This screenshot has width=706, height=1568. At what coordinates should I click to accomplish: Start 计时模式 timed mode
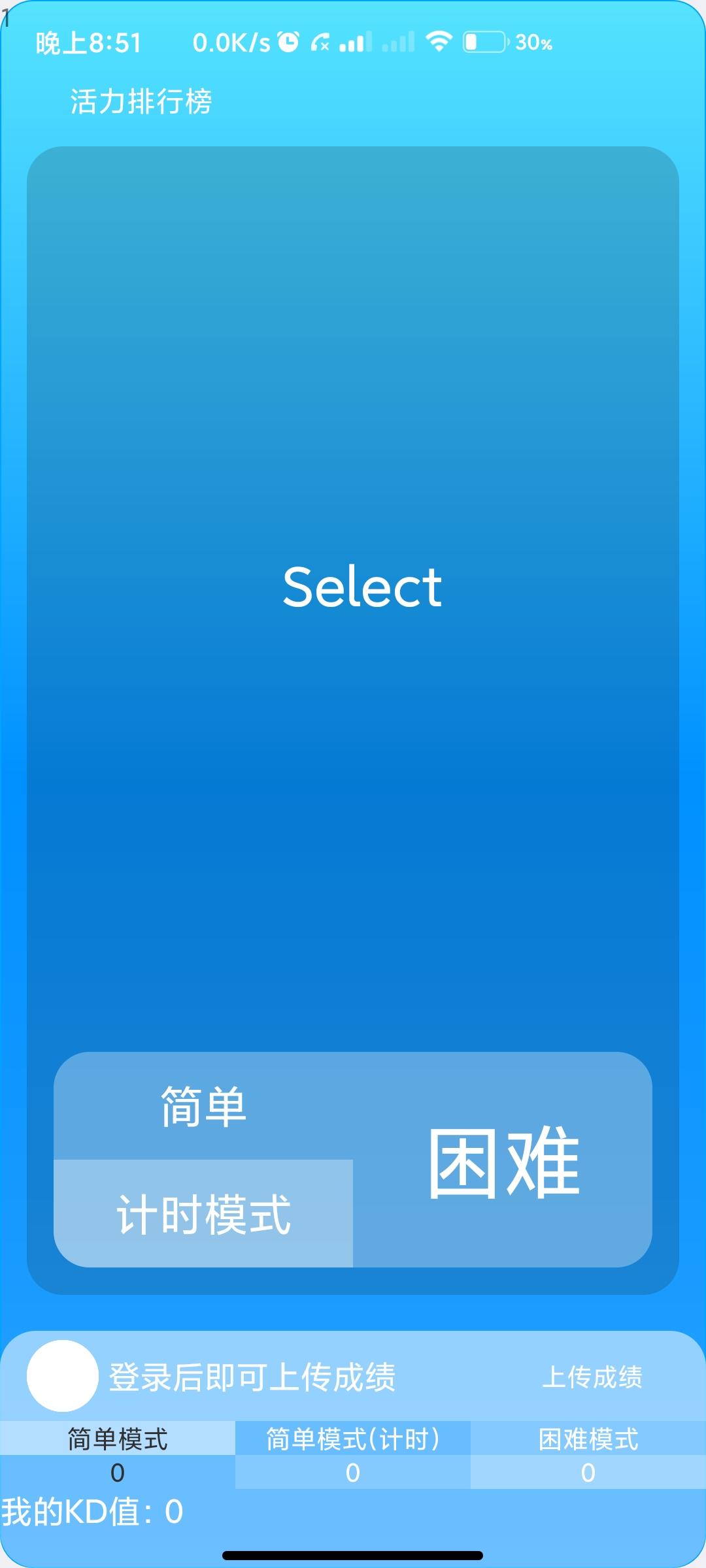pos(203,1214)
